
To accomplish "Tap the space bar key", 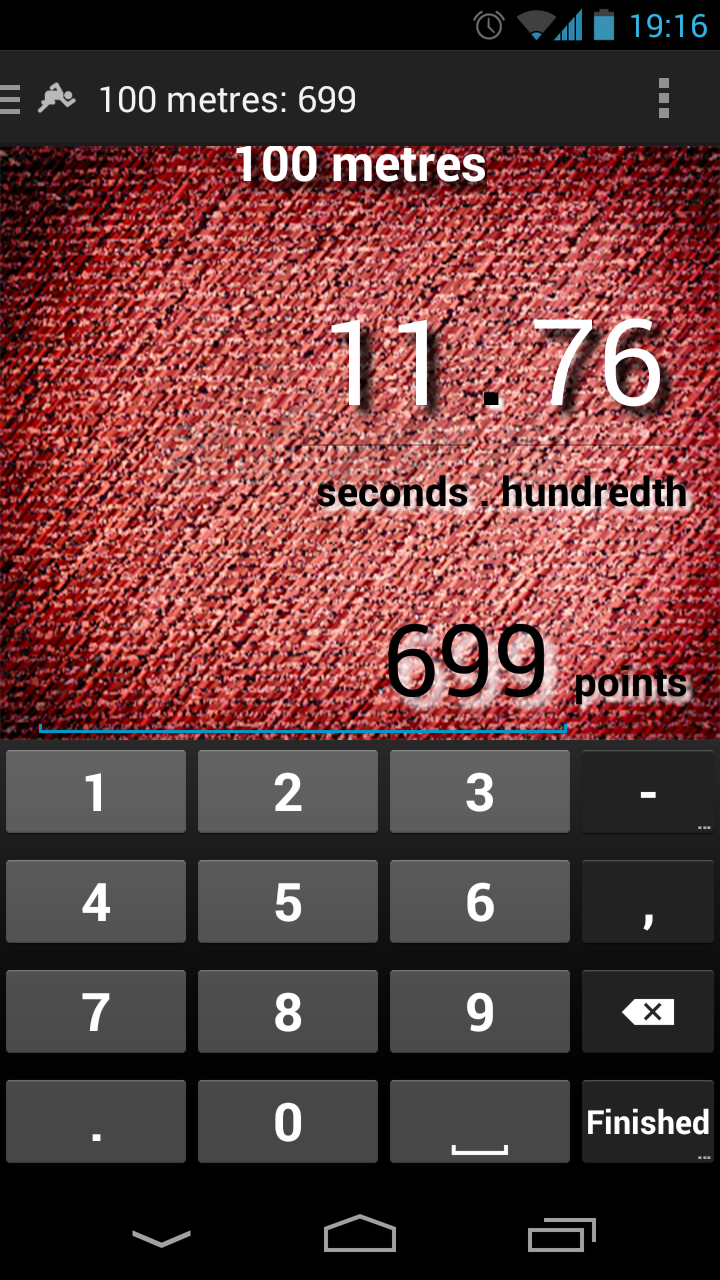I will coord(480,1121).
